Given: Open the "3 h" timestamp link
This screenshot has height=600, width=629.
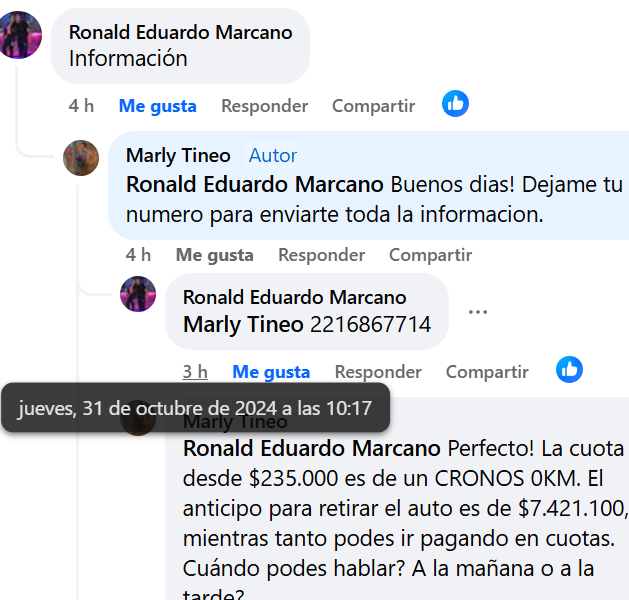Looking at the screenshot, I should (x=195, y=372).
